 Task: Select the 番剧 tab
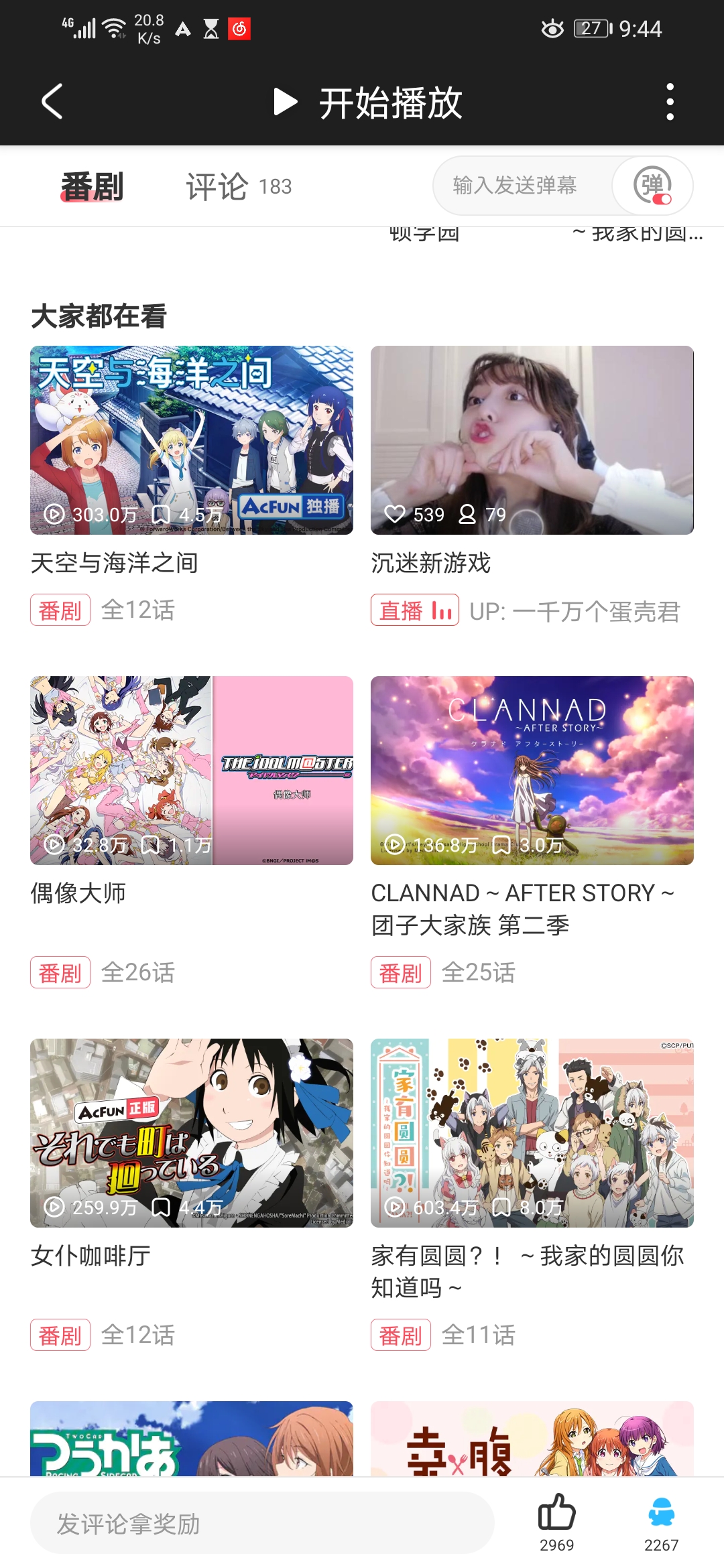coord(93,186)
